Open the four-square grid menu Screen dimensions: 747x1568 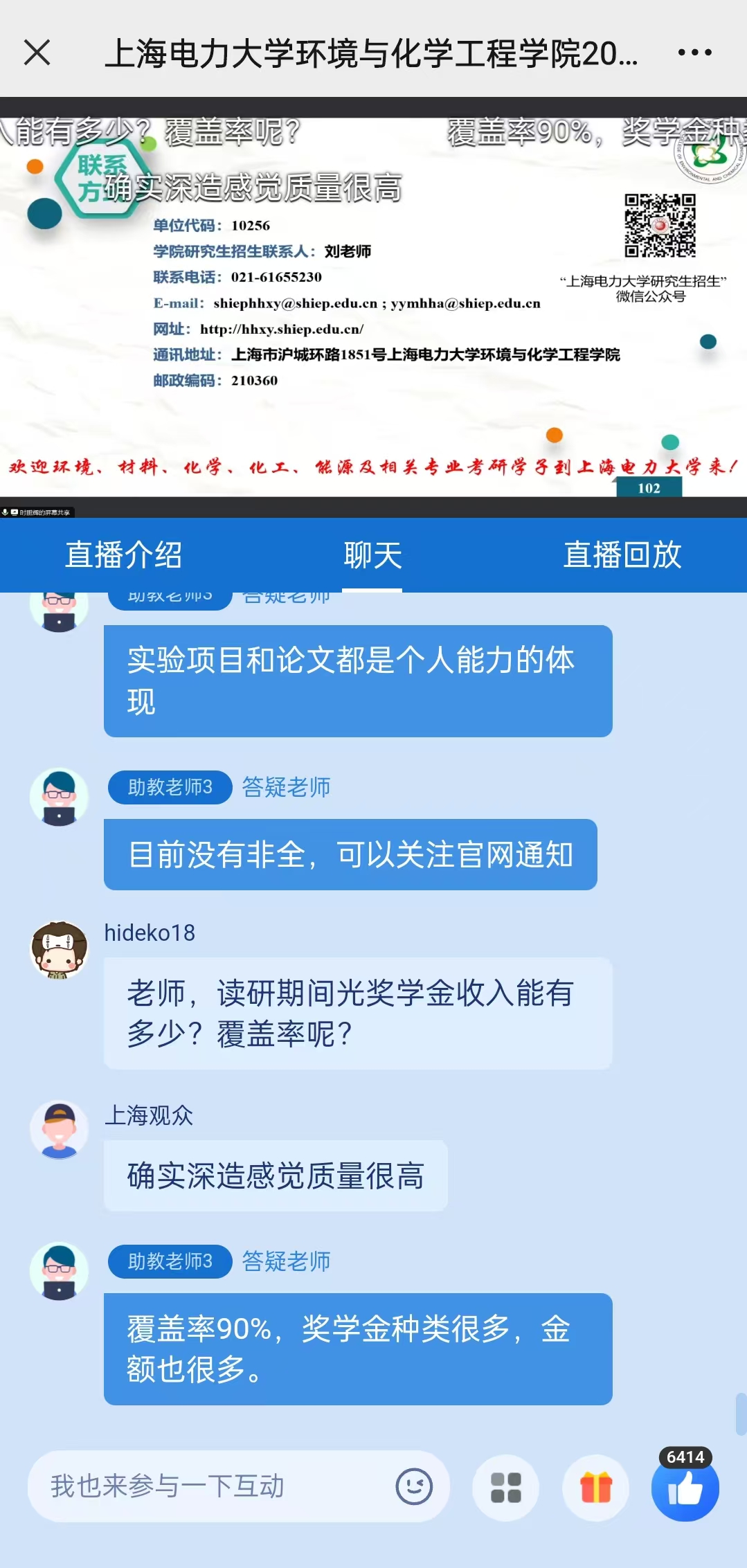(505, 1487)
